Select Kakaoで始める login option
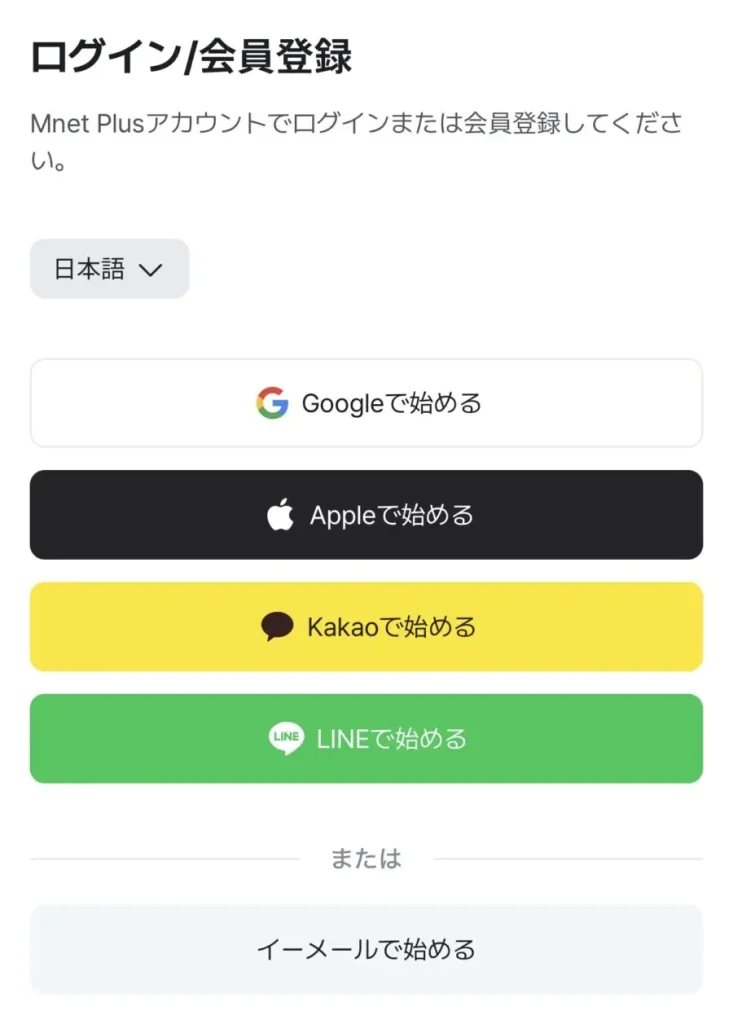Screen dimensions: 733x1024 (x=366, y=627)
